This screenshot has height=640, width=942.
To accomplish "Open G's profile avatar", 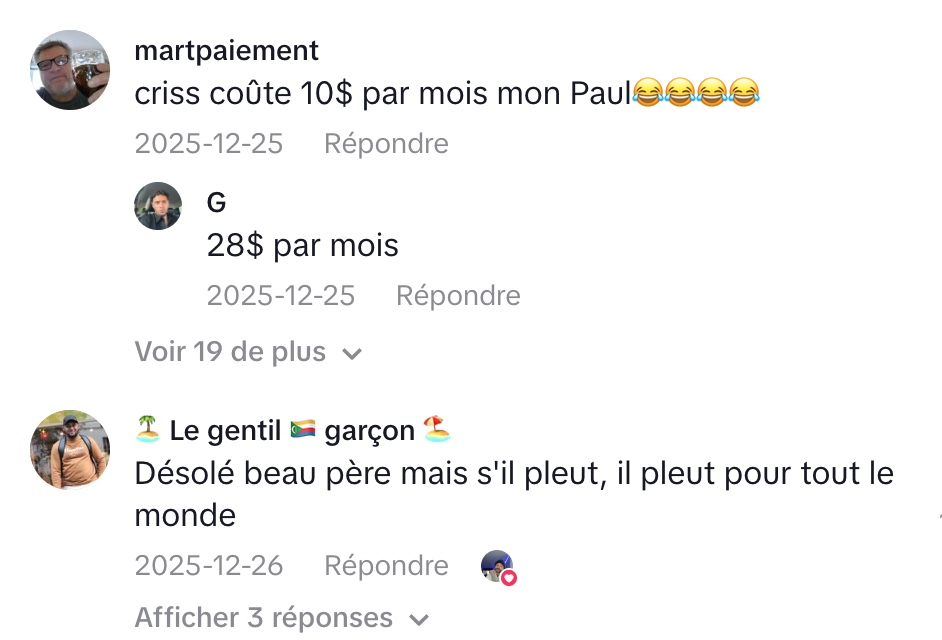I will point(158,206).
